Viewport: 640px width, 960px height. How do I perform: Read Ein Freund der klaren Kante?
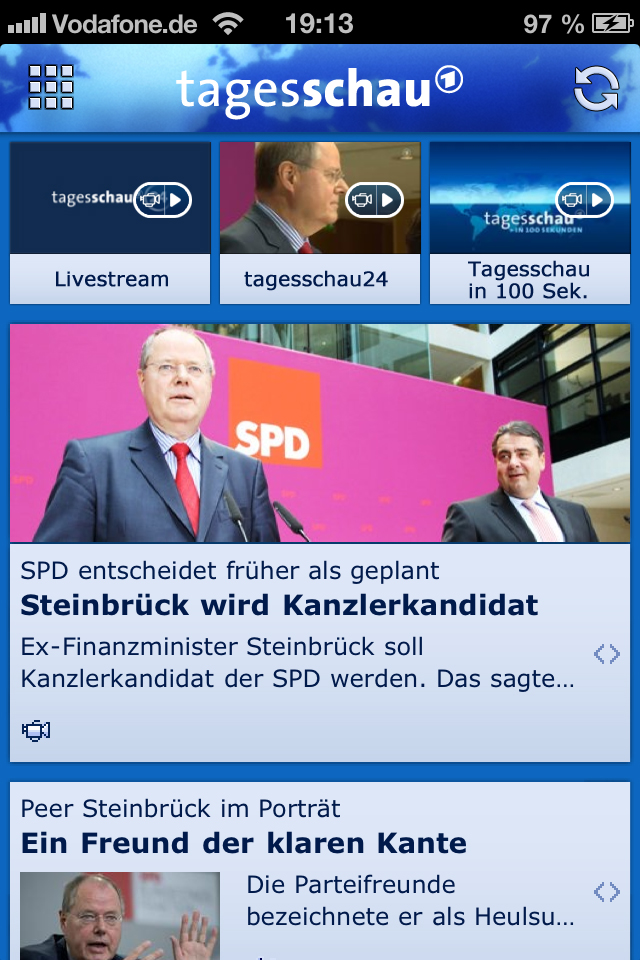pos(244,843)
